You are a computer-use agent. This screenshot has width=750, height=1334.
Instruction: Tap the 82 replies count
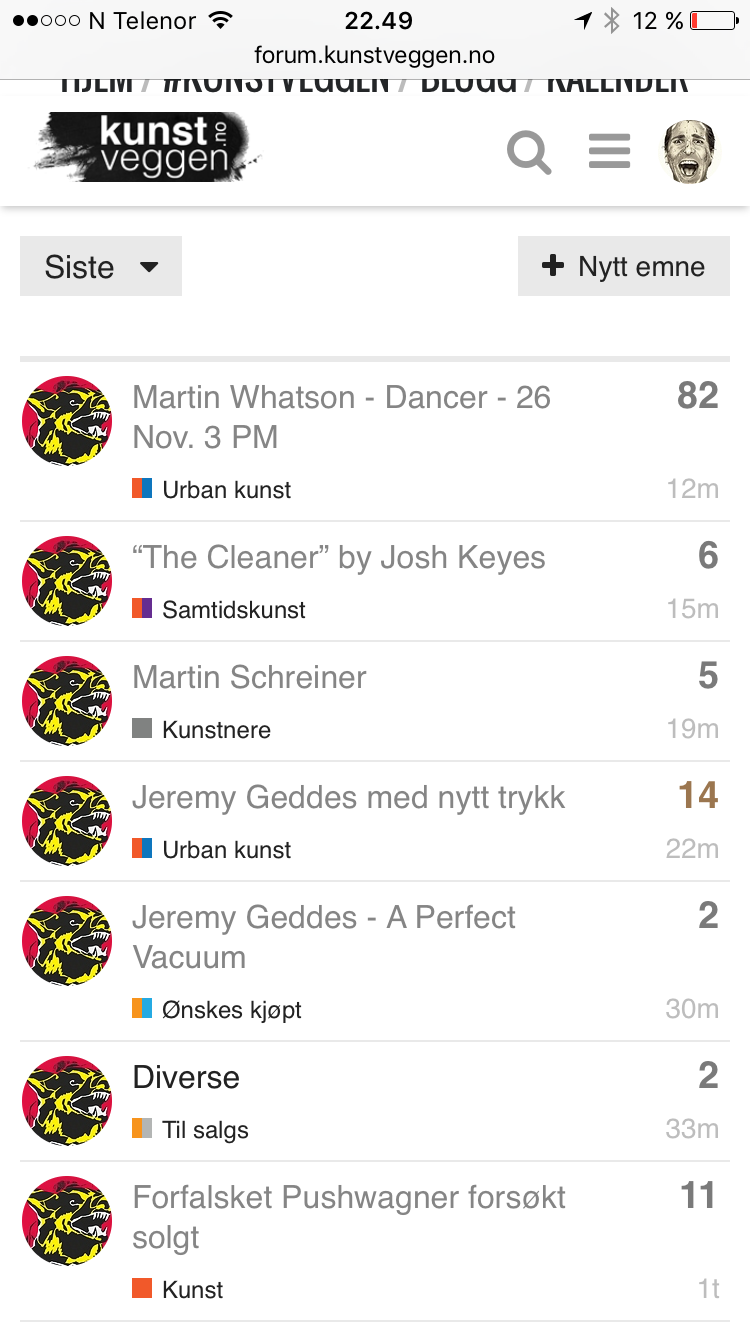click(698, 396)
